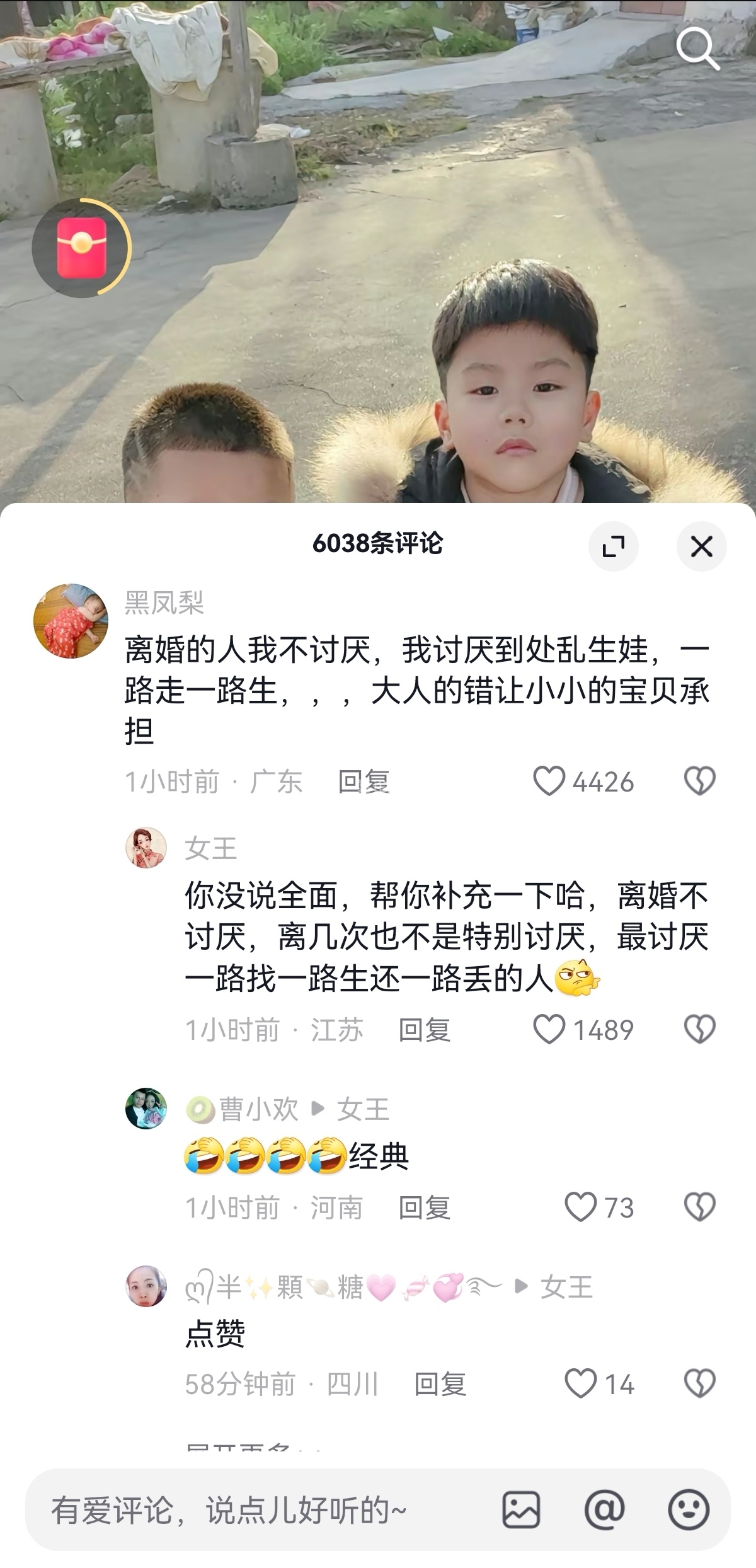Viewport: 756px width, 1568px height.
Task: Reply to 女王's comment
Action: click(424, 1030)
